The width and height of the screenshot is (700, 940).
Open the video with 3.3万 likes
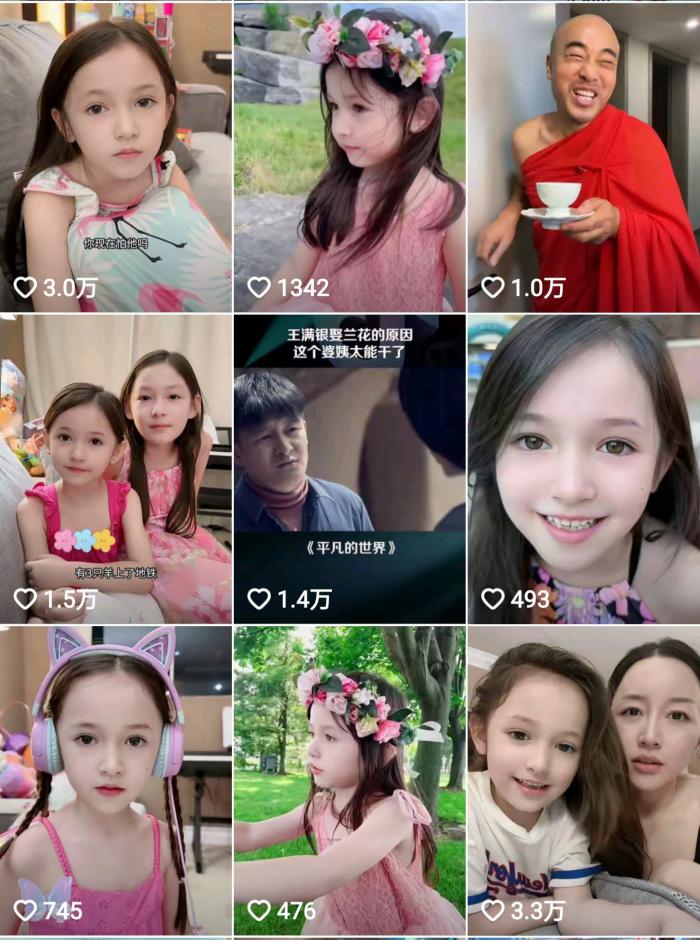(584, 780)
